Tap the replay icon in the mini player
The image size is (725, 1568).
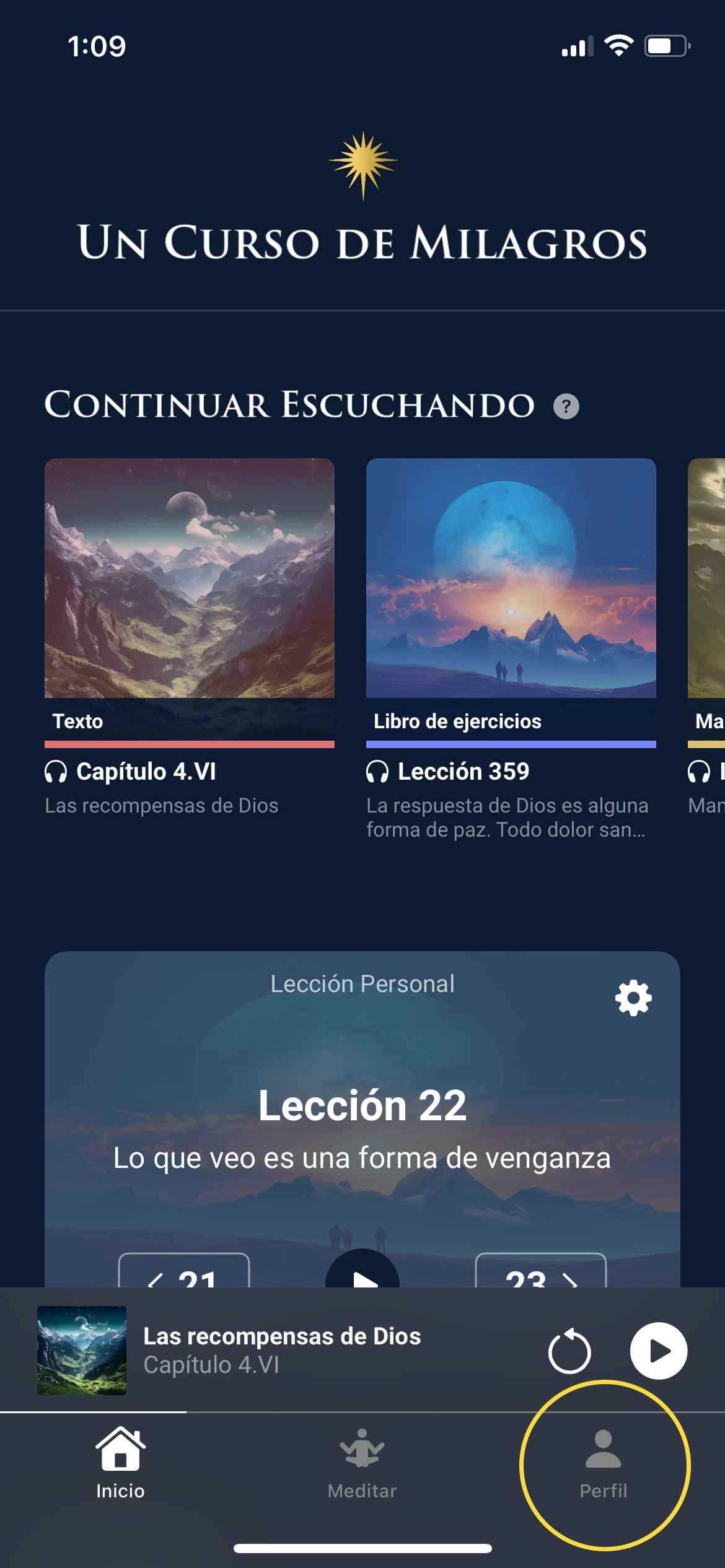pyautogui.click(x=569, y=1351)
